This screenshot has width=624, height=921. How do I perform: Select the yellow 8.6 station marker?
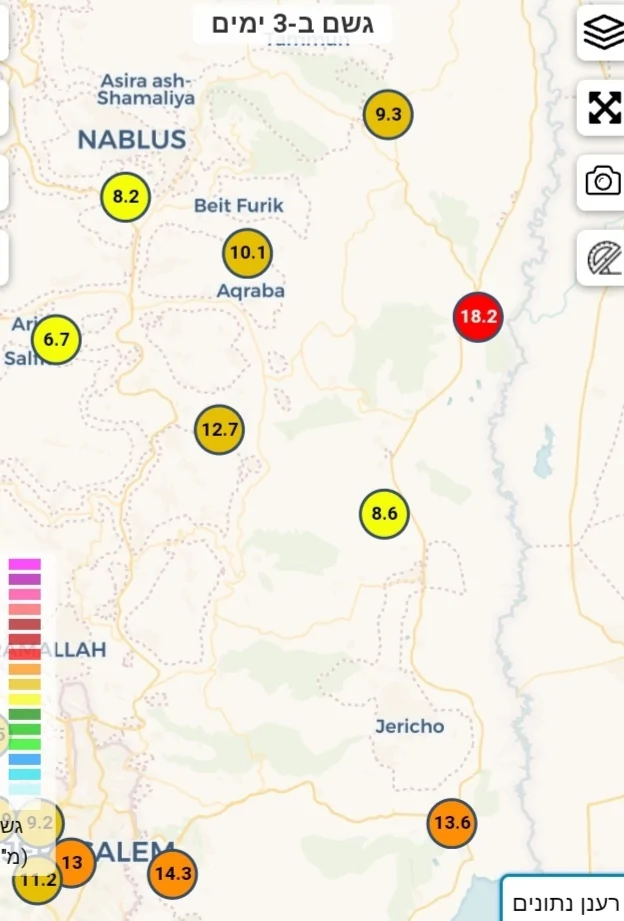384,515
